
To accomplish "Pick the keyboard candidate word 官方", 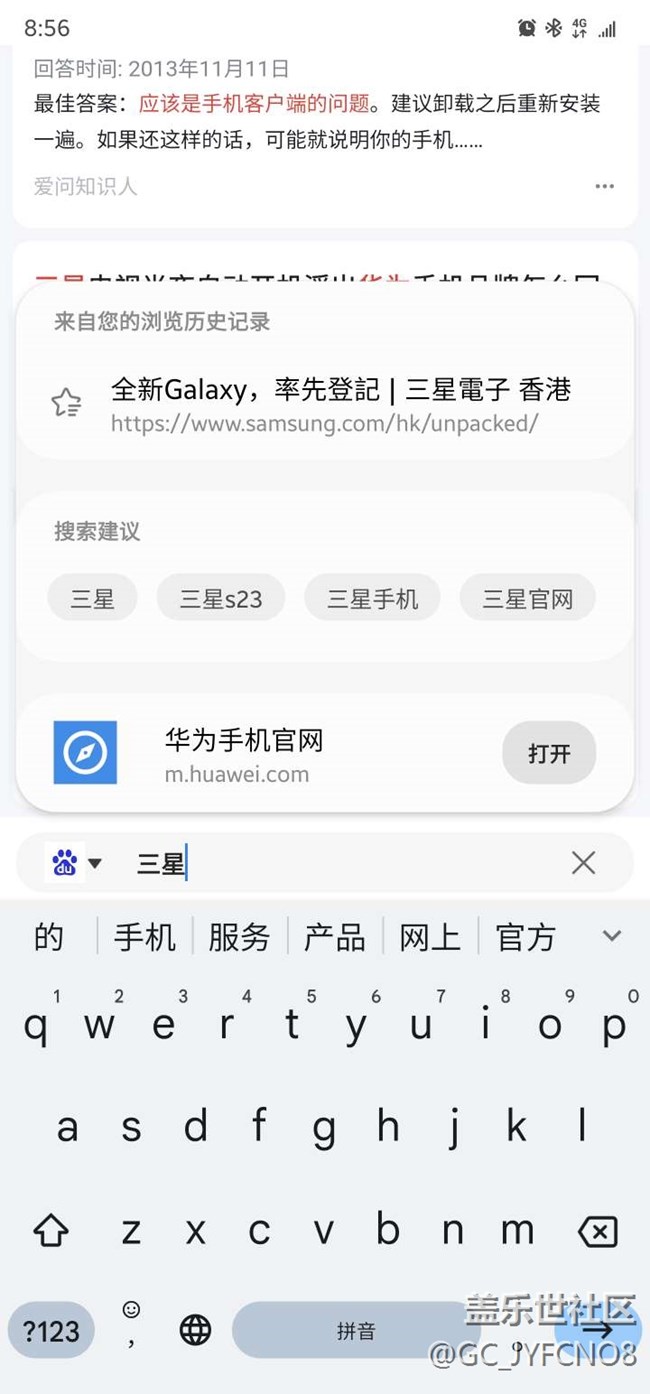I will tap(525, 937).
